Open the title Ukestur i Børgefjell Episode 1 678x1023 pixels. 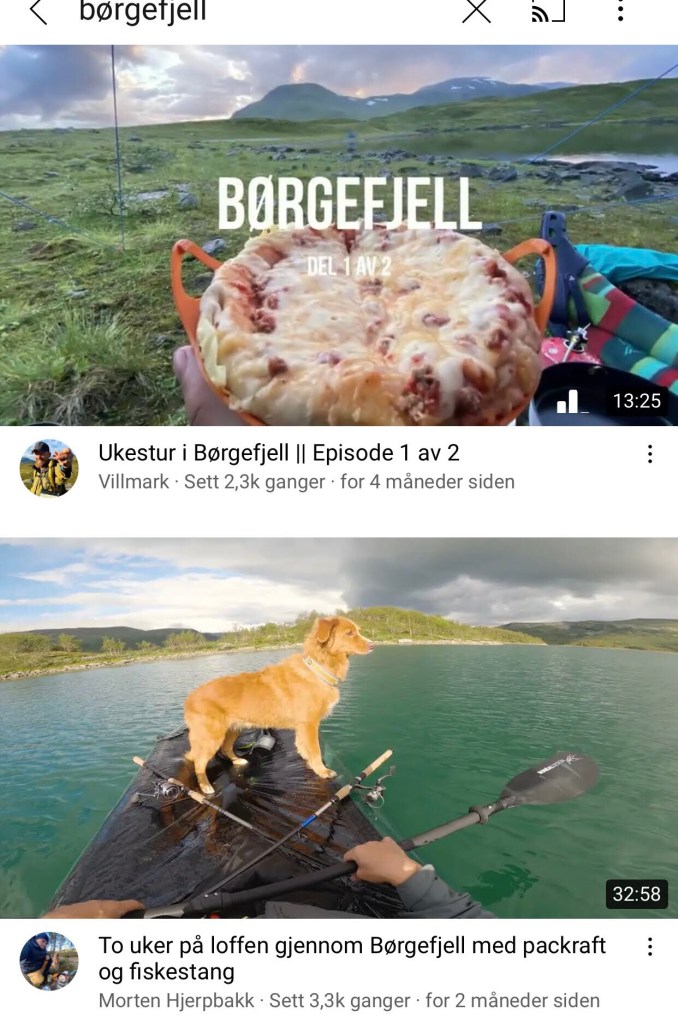tap(279, 453)
